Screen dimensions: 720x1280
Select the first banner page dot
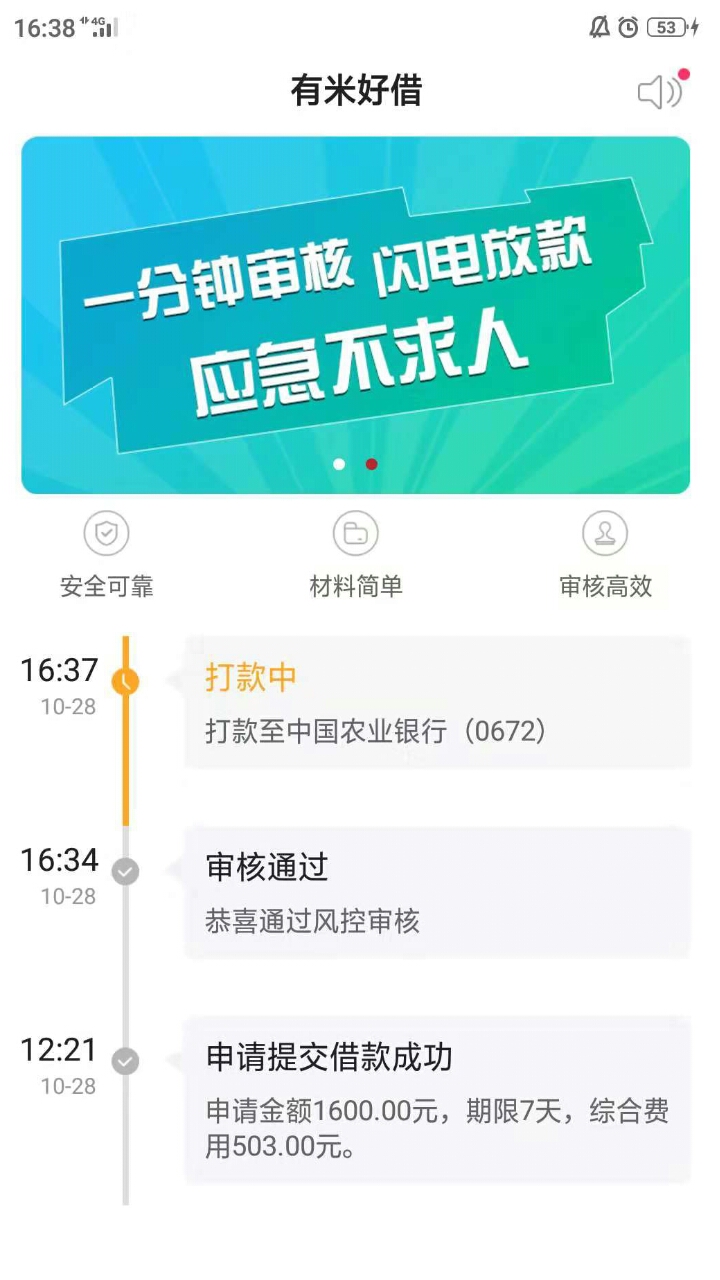[339, 464]
